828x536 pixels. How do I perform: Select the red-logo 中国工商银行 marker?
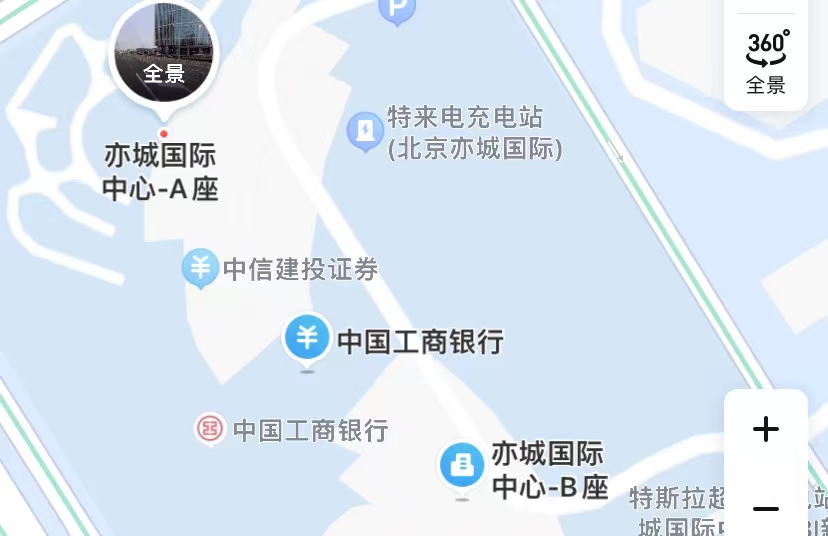pos(209,430)
